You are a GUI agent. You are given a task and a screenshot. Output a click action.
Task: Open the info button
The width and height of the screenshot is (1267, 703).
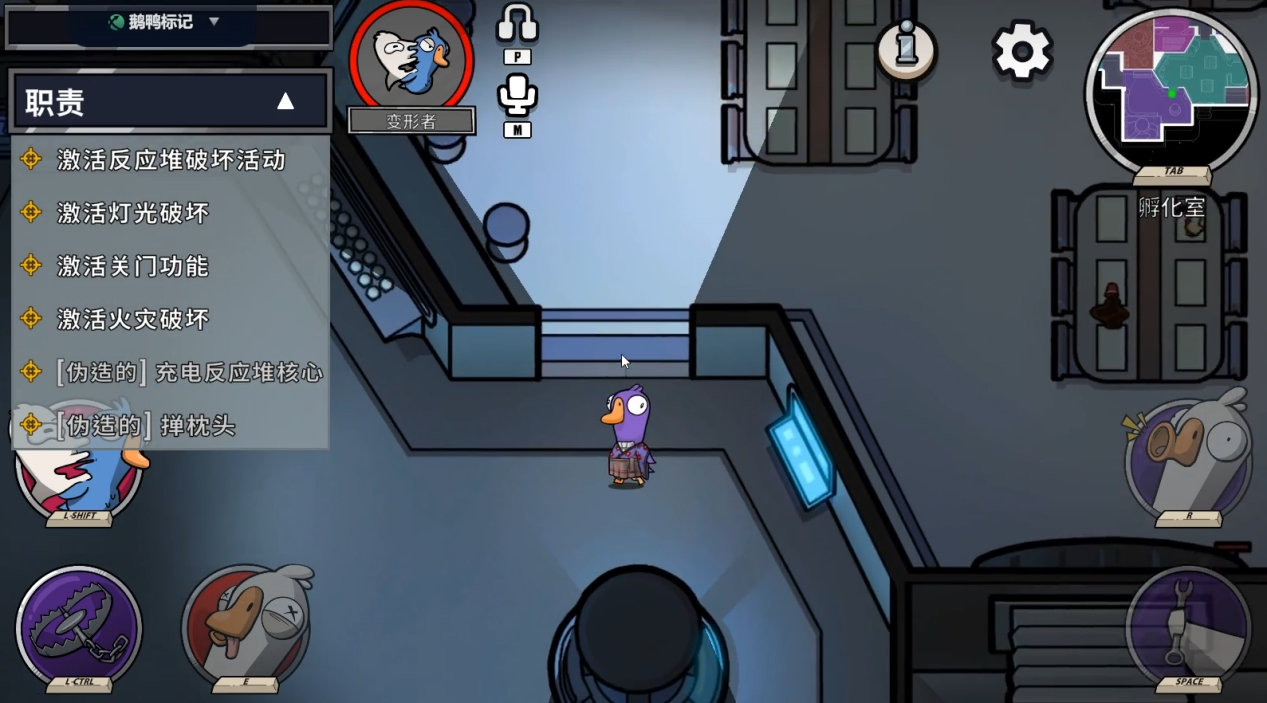[x=906, y=49]
